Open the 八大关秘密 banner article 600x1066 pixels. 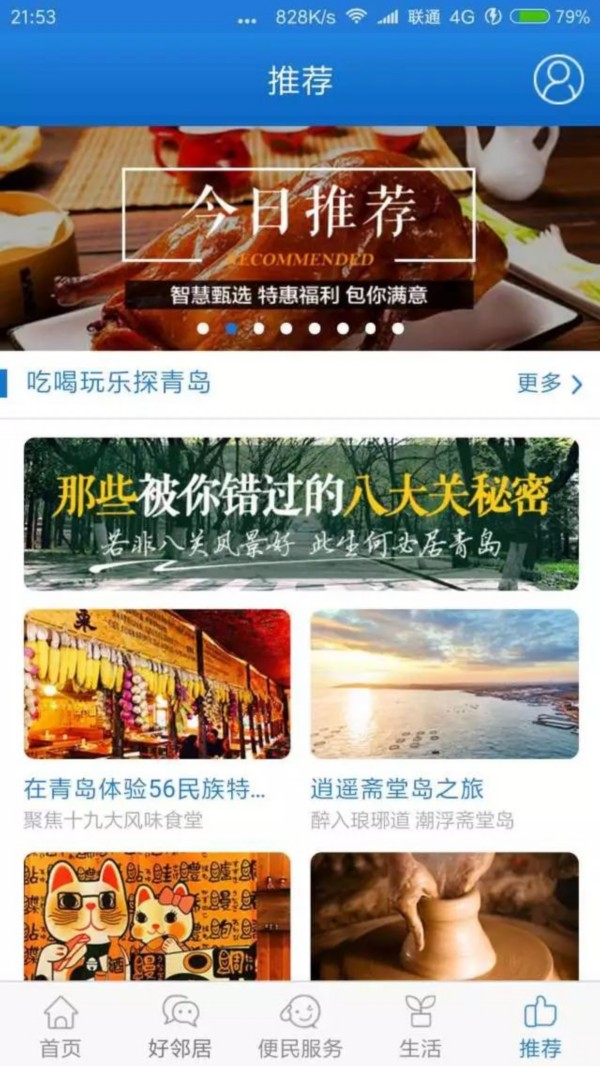(300, 514)
